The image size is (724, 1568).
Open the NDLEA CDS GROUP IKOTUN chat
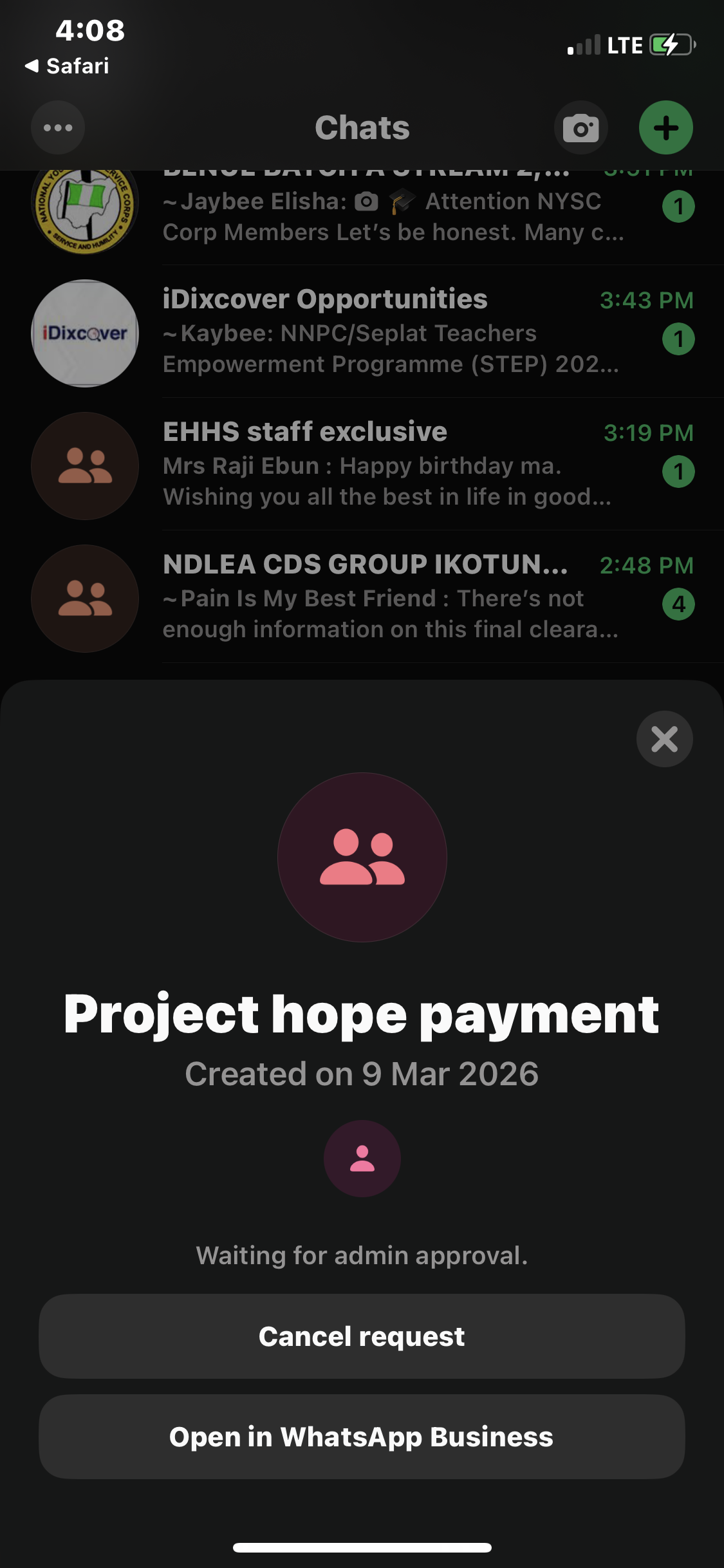pyautogui.click(x=386, y=597)
